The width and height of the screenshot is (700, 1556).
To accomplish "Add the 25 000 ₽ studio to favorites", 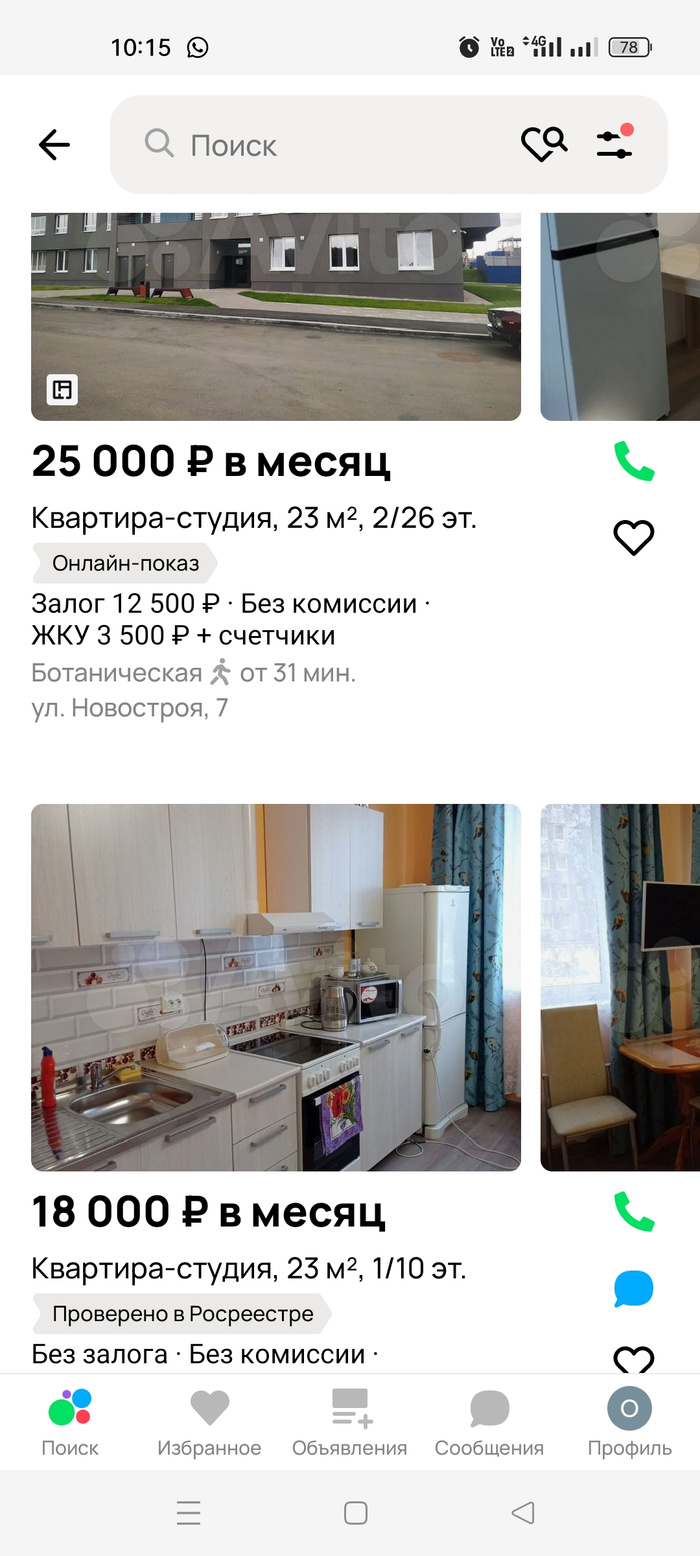I will (633, 538).
